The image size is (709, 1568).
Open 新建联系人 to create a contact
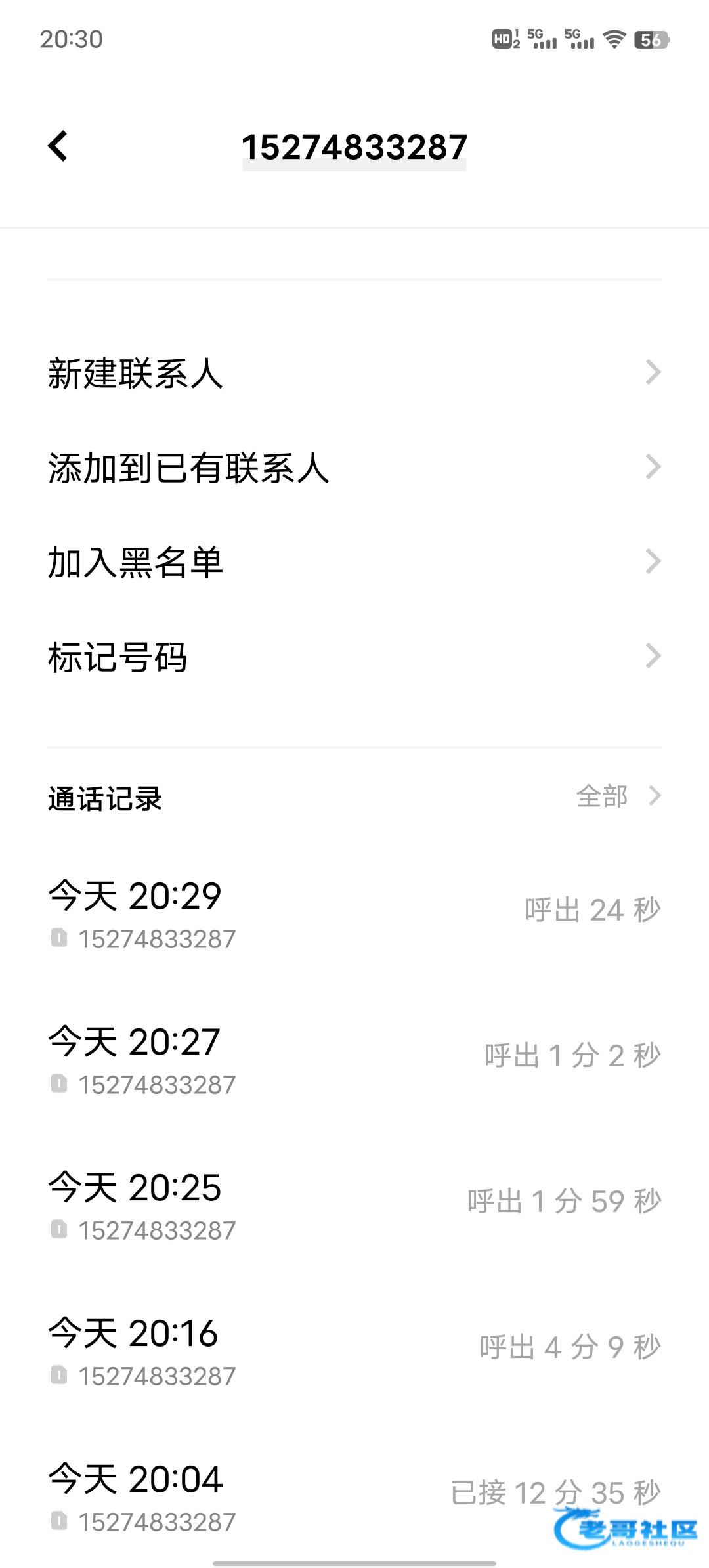click(x=354, y=373)
